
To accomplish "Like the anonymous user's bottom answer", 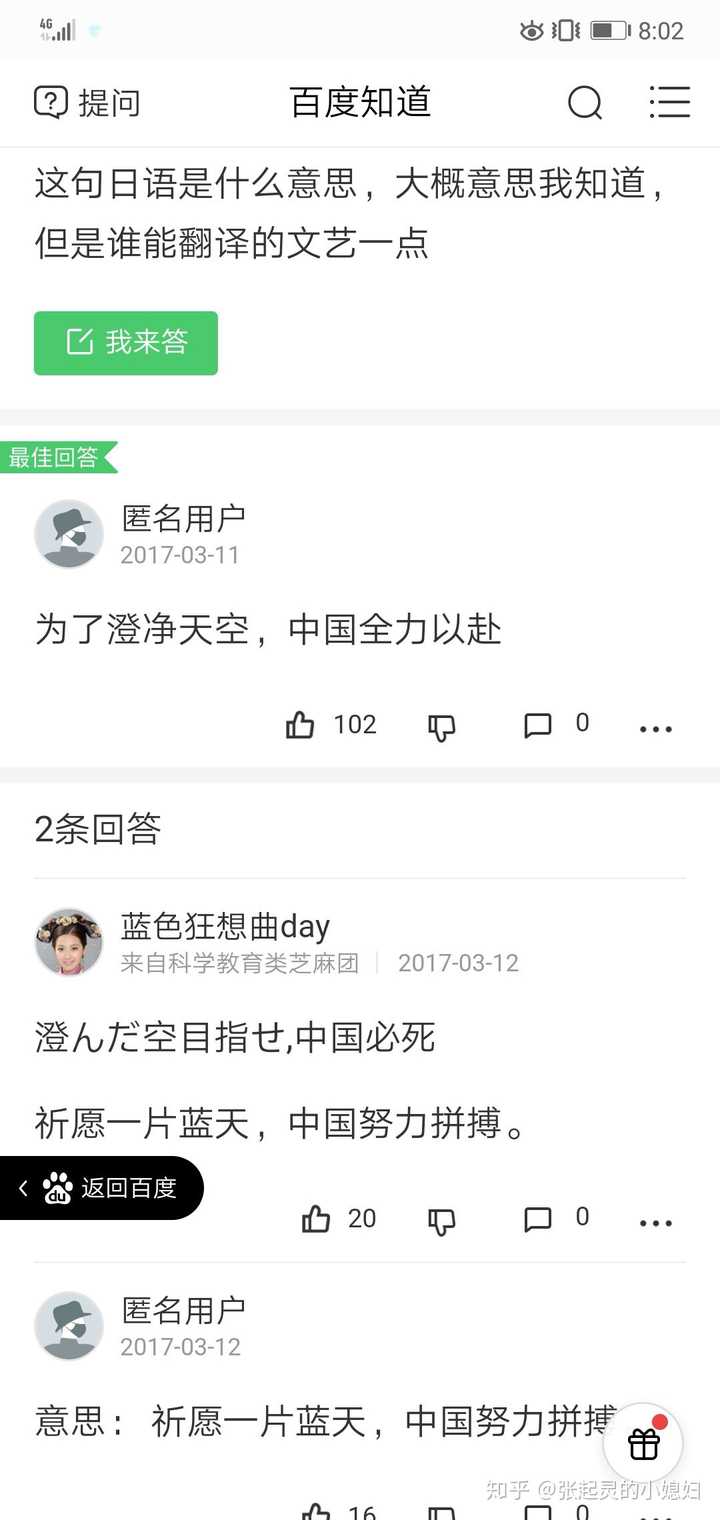I will pos(315,1512).
